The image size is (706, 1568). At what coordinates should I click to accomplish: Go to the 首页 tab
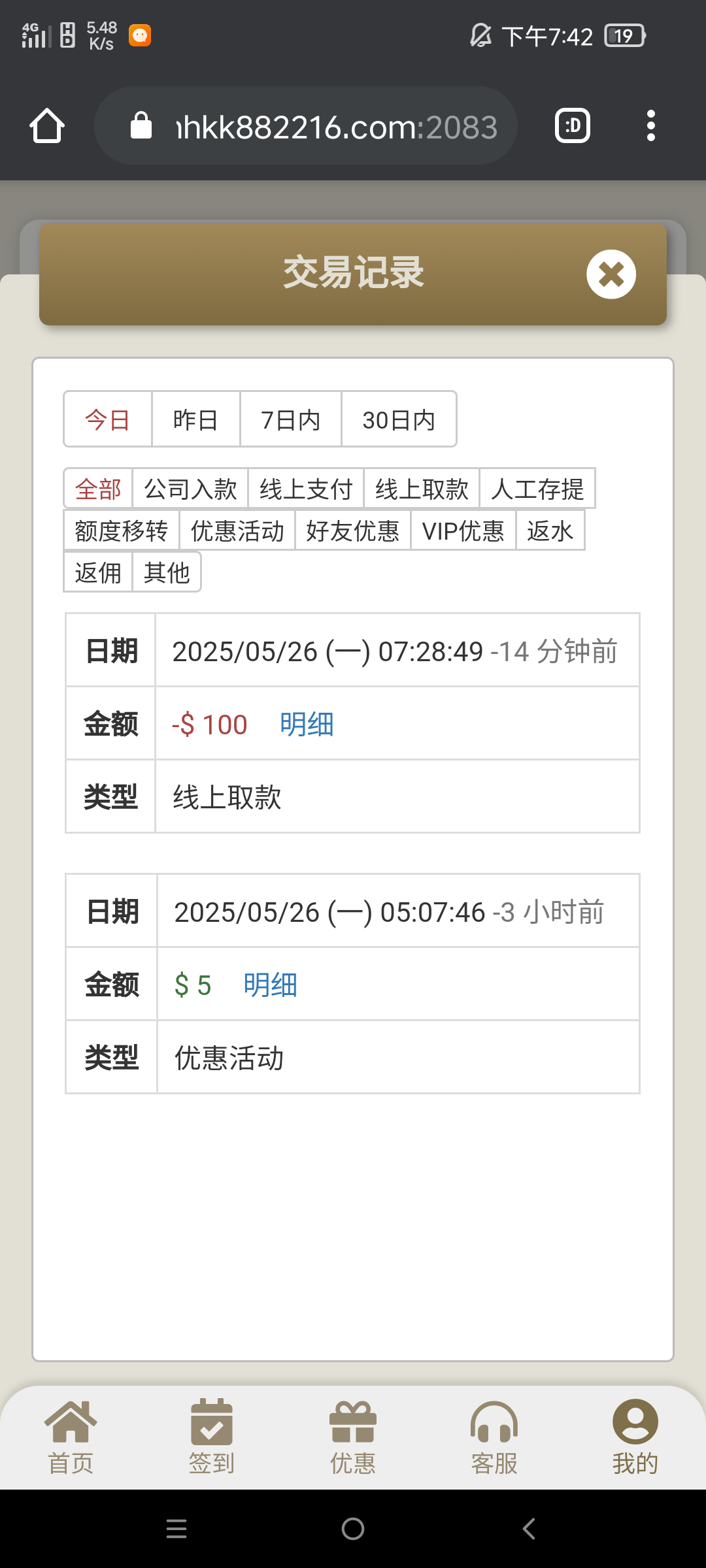point(71,1436)
